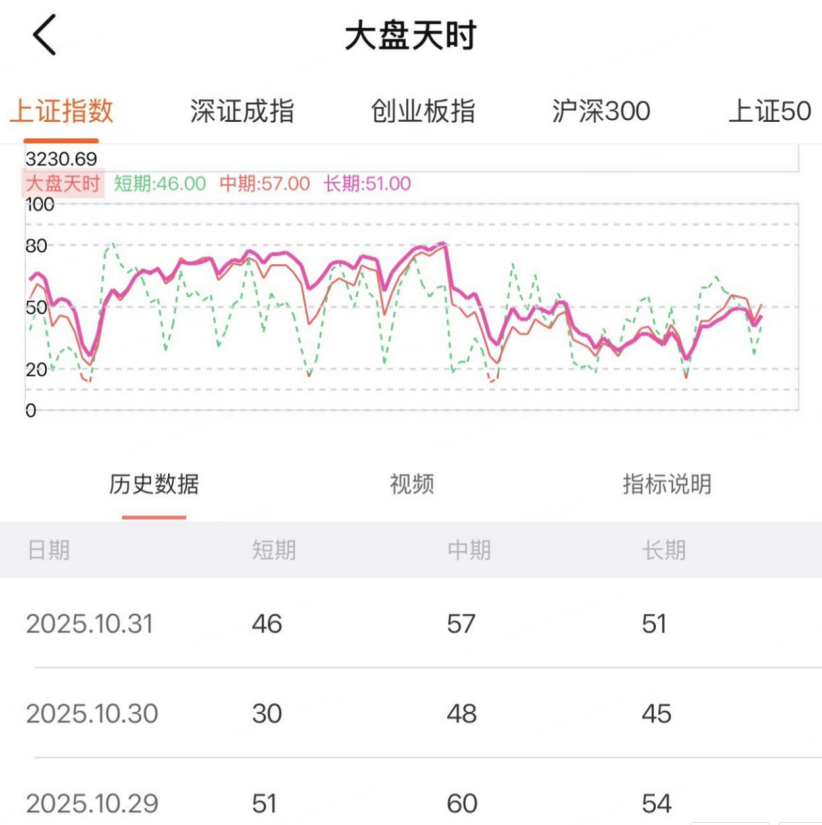Viewport: 822px width, 825px height.
Task: Show the 历史数据 section
Action: click(154, 485)
